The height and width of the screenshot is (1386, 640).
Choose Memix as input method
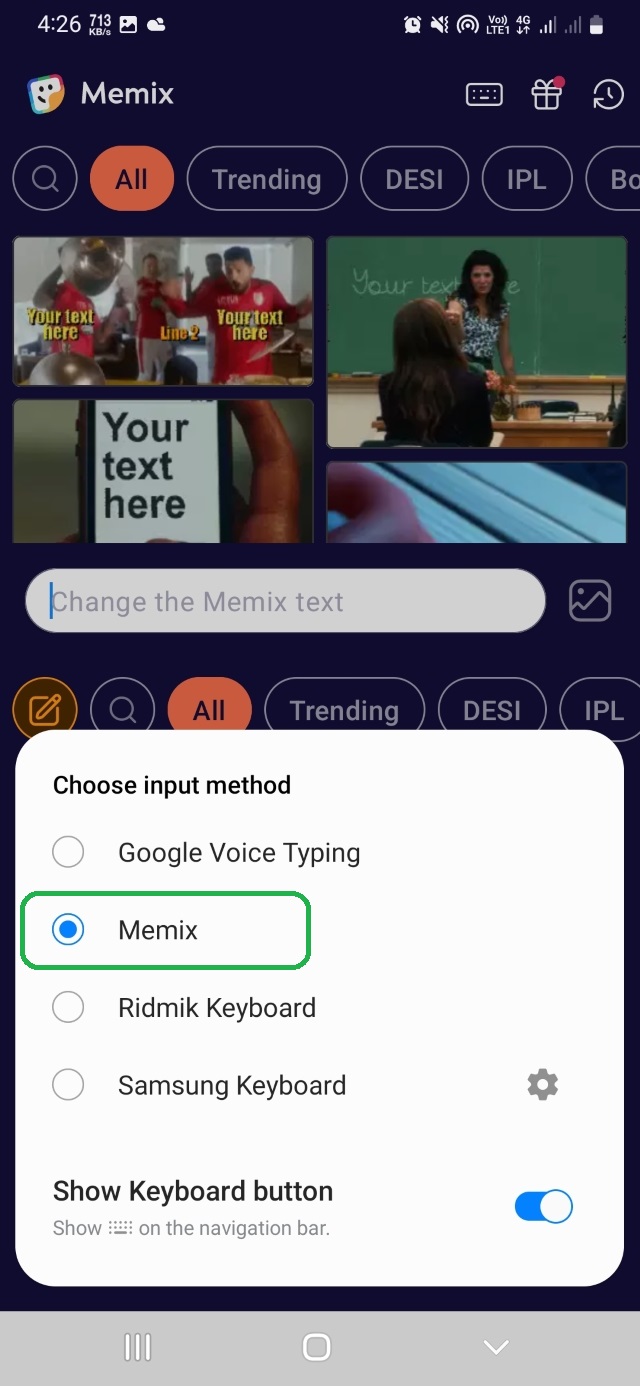coord(158,930)
